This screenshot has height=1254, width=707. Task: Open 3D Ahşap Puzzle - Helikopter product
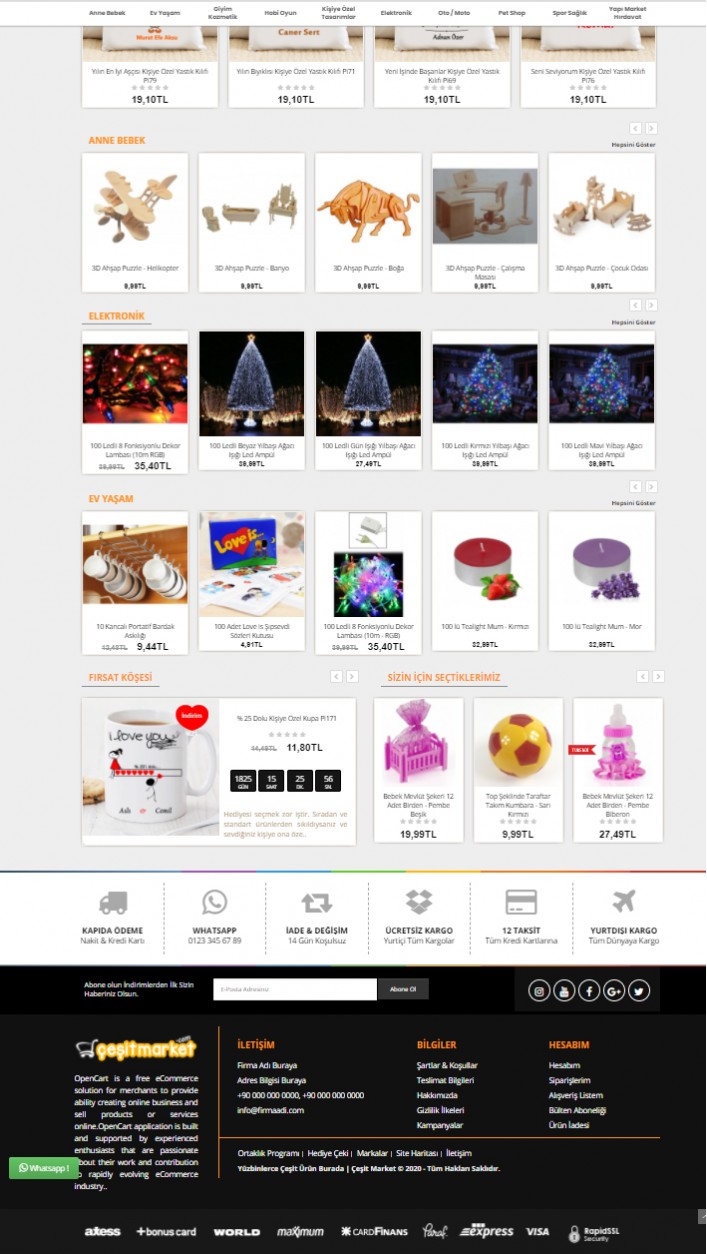135,268
